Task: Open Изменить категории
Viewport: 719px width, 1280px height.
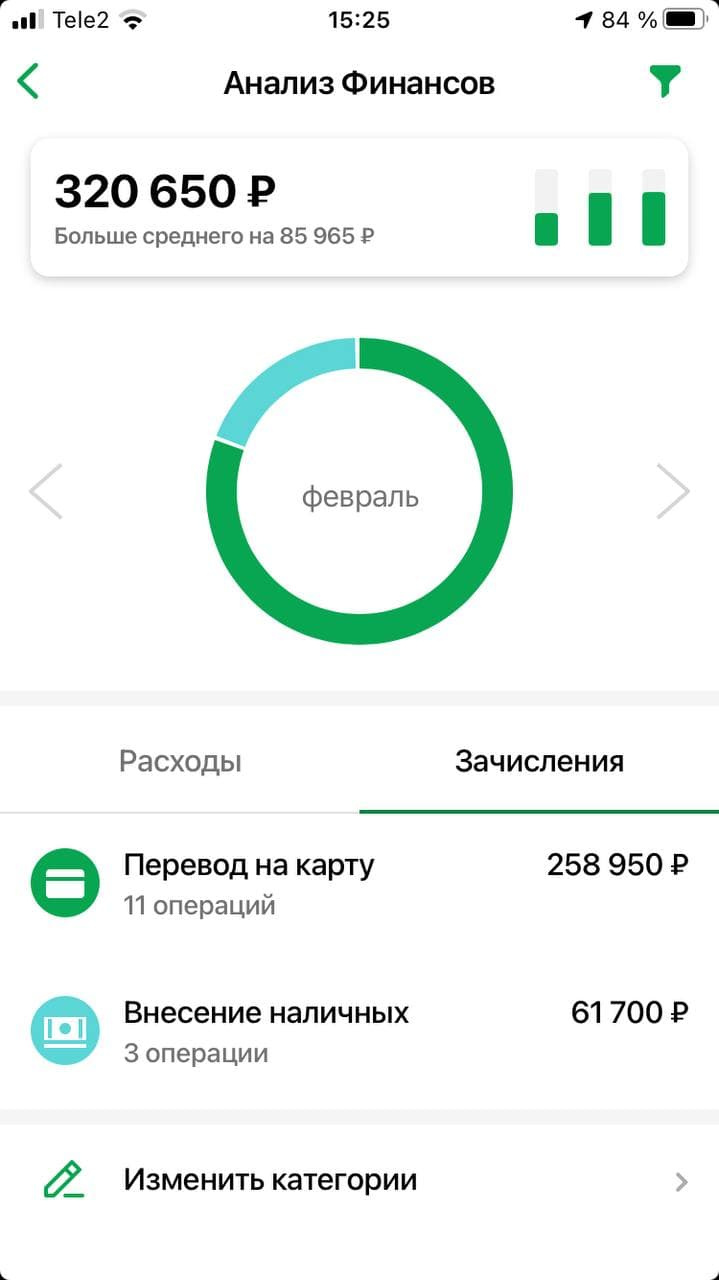Action: pyautogui.click(x=359, y=1180)
